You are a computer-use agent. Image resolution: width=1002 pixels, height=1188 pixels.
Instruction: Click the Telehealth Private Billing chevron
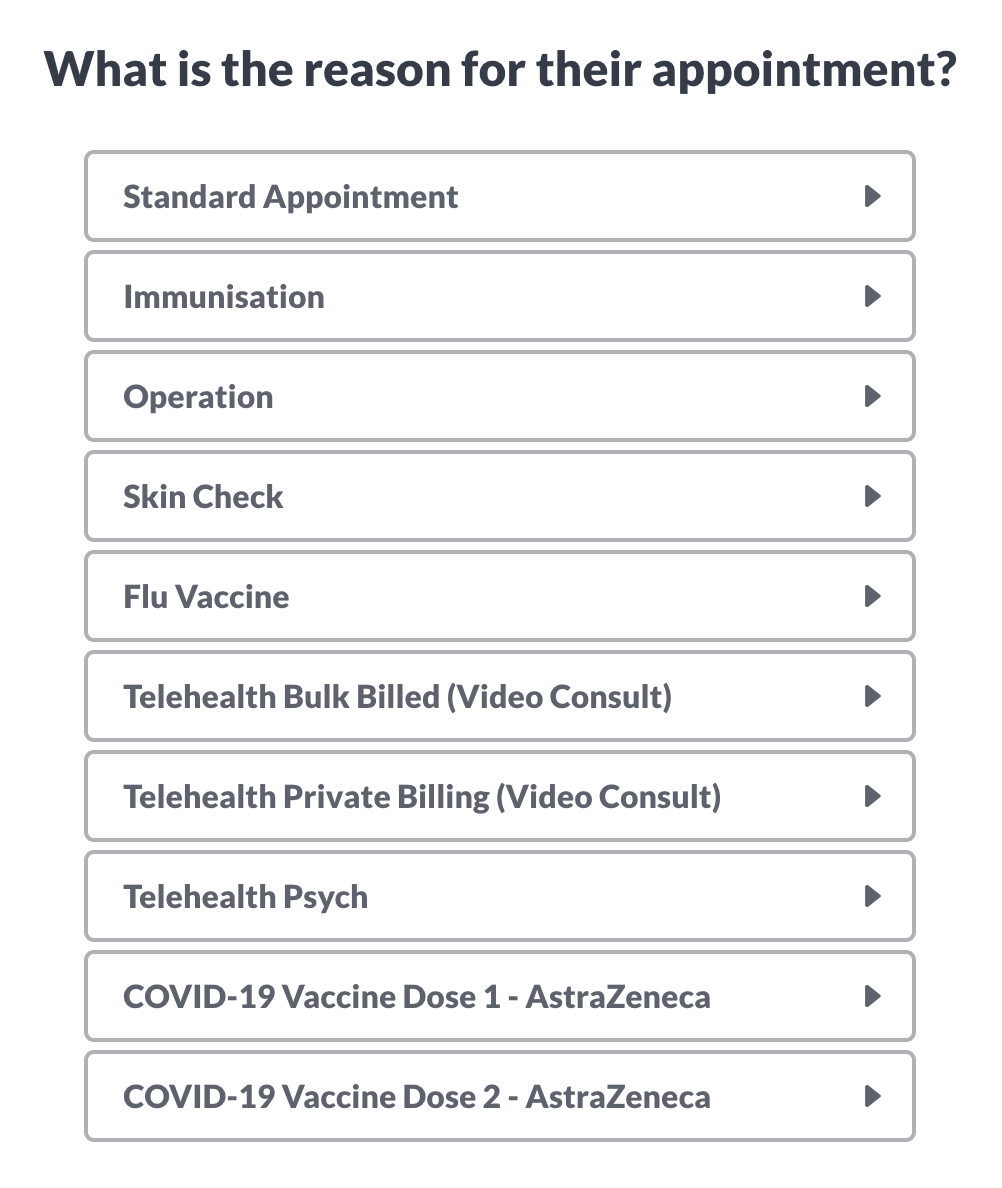pyautogui.click(x=874, y=796)
